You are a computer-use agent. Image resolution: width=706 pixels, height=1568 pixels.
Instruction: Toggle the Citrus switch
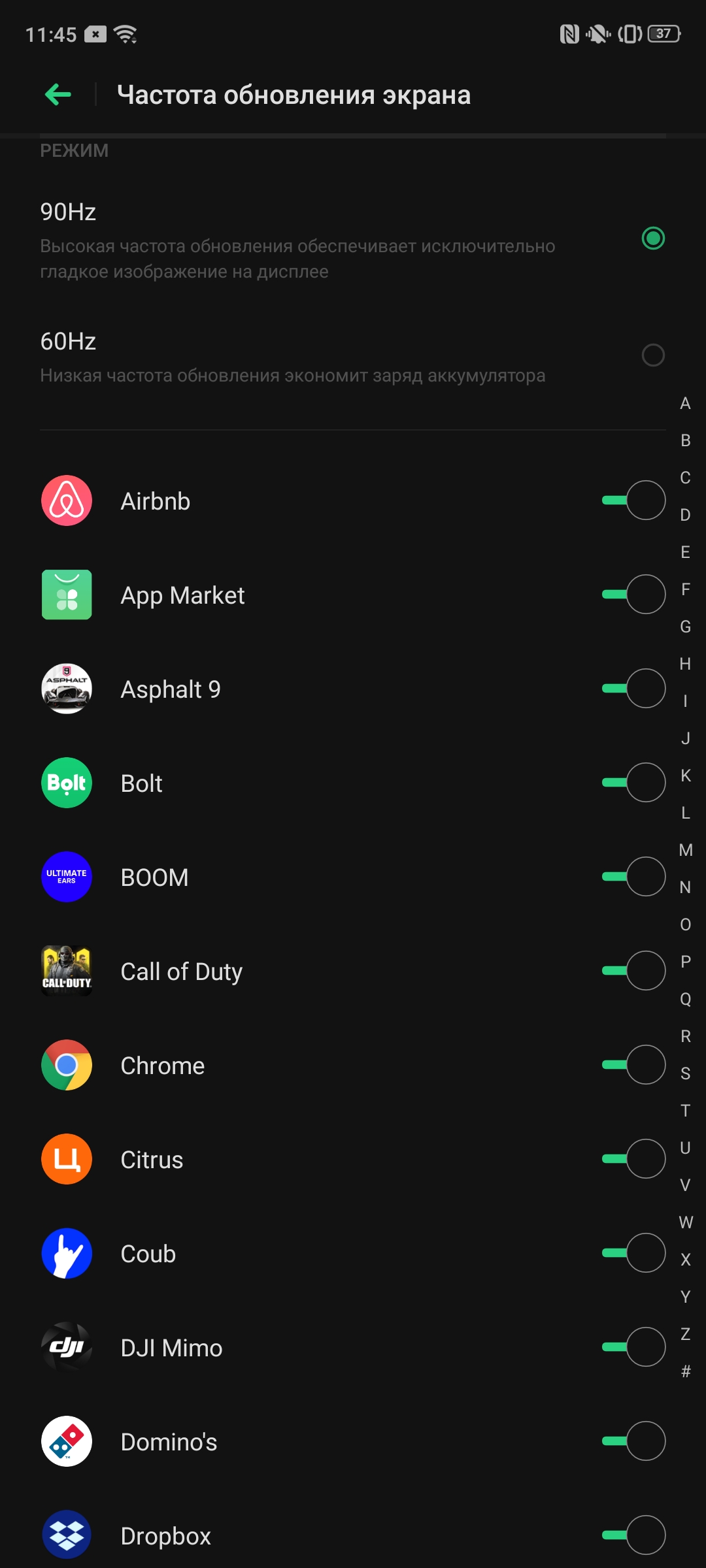pos(633,1159)
